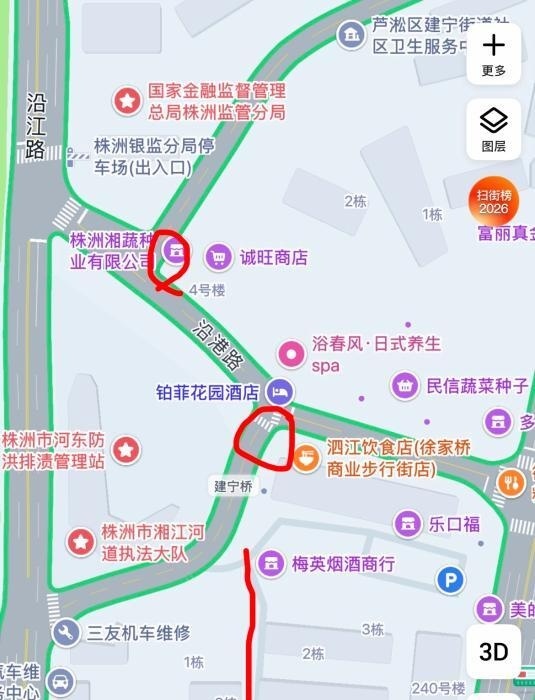This screenshot has width=535, height=700.
Task: Select the 铂菲花园酒店 hotel marker
Action: click(280, 392)
